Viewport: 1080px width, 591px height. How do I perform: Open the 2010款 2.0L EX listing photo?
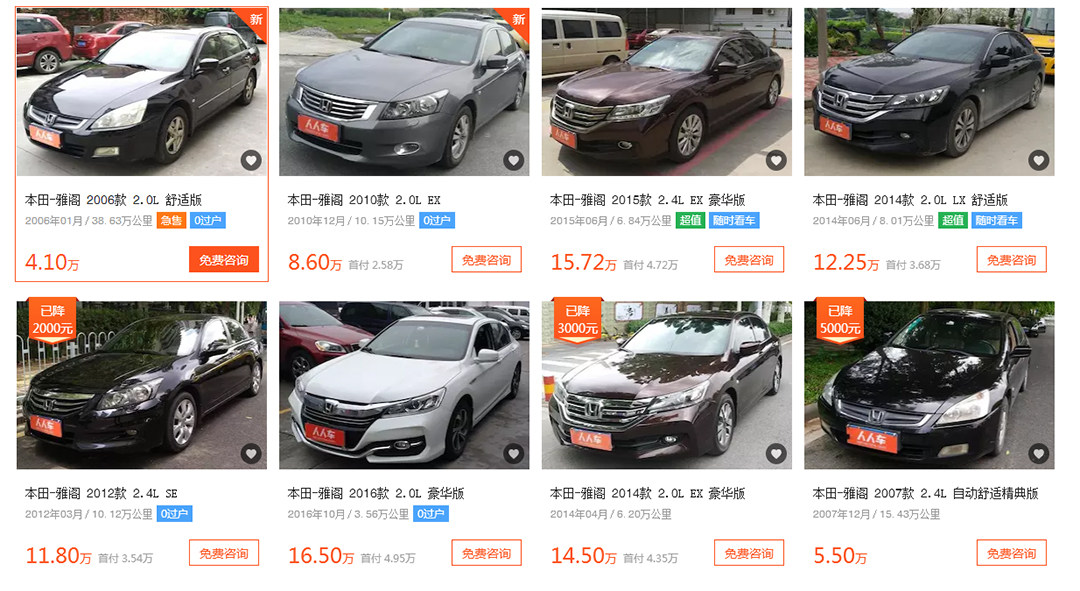click(x=404, y=92)
